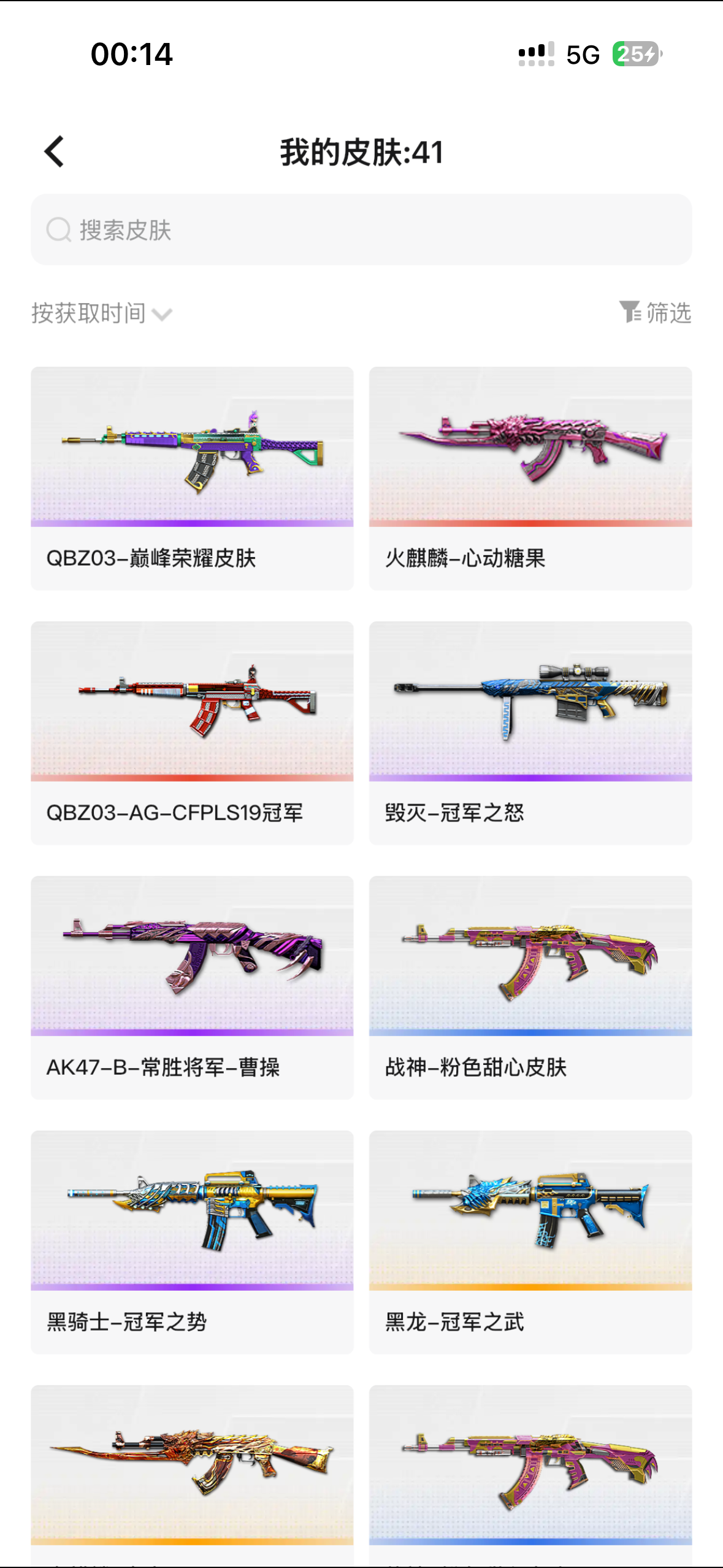The height and width of the screenshot is (1568, 723).
Task: Open AK47-B-常胜将军-曹操 skin details
Action: coord(192,988)
